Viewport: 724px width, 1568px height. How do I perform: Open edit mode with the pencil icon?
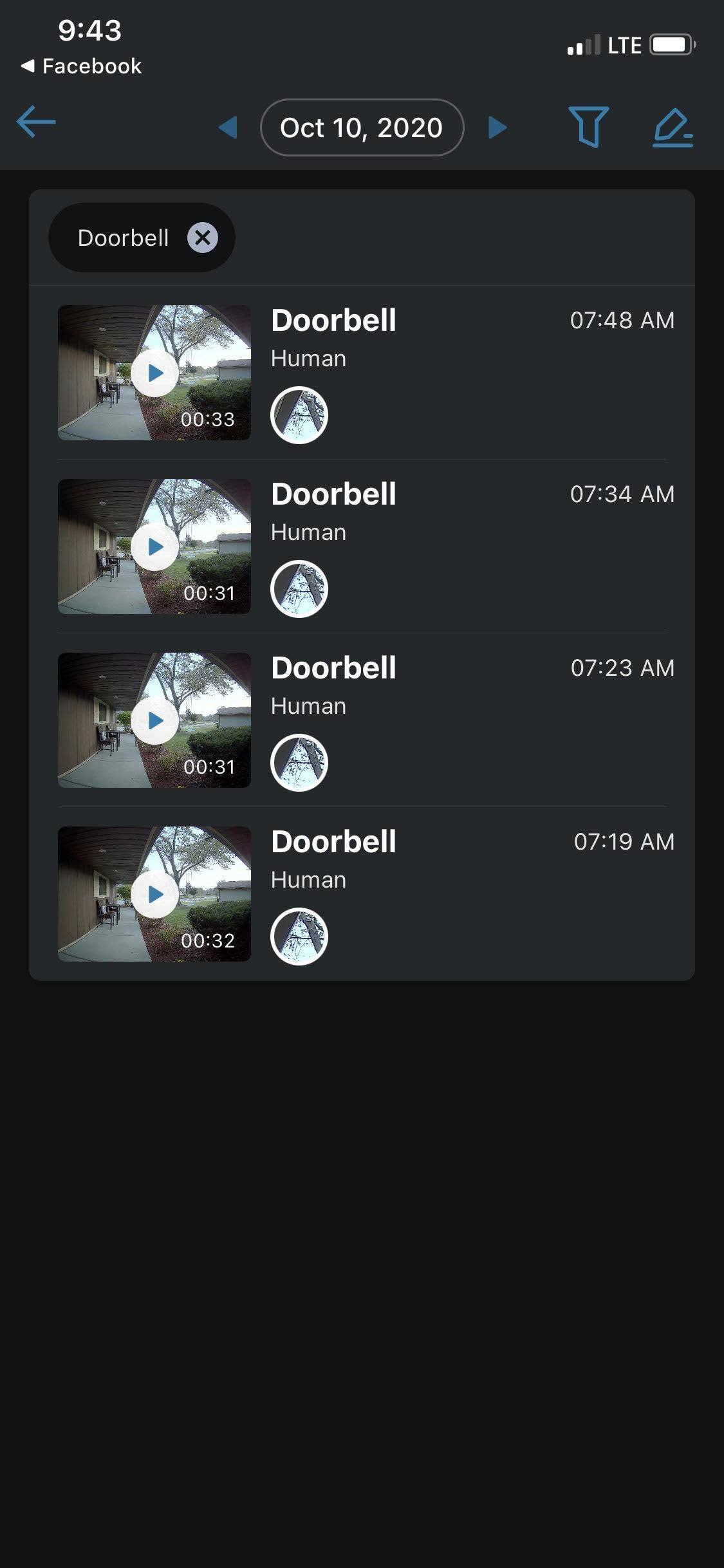pos(673,127)
